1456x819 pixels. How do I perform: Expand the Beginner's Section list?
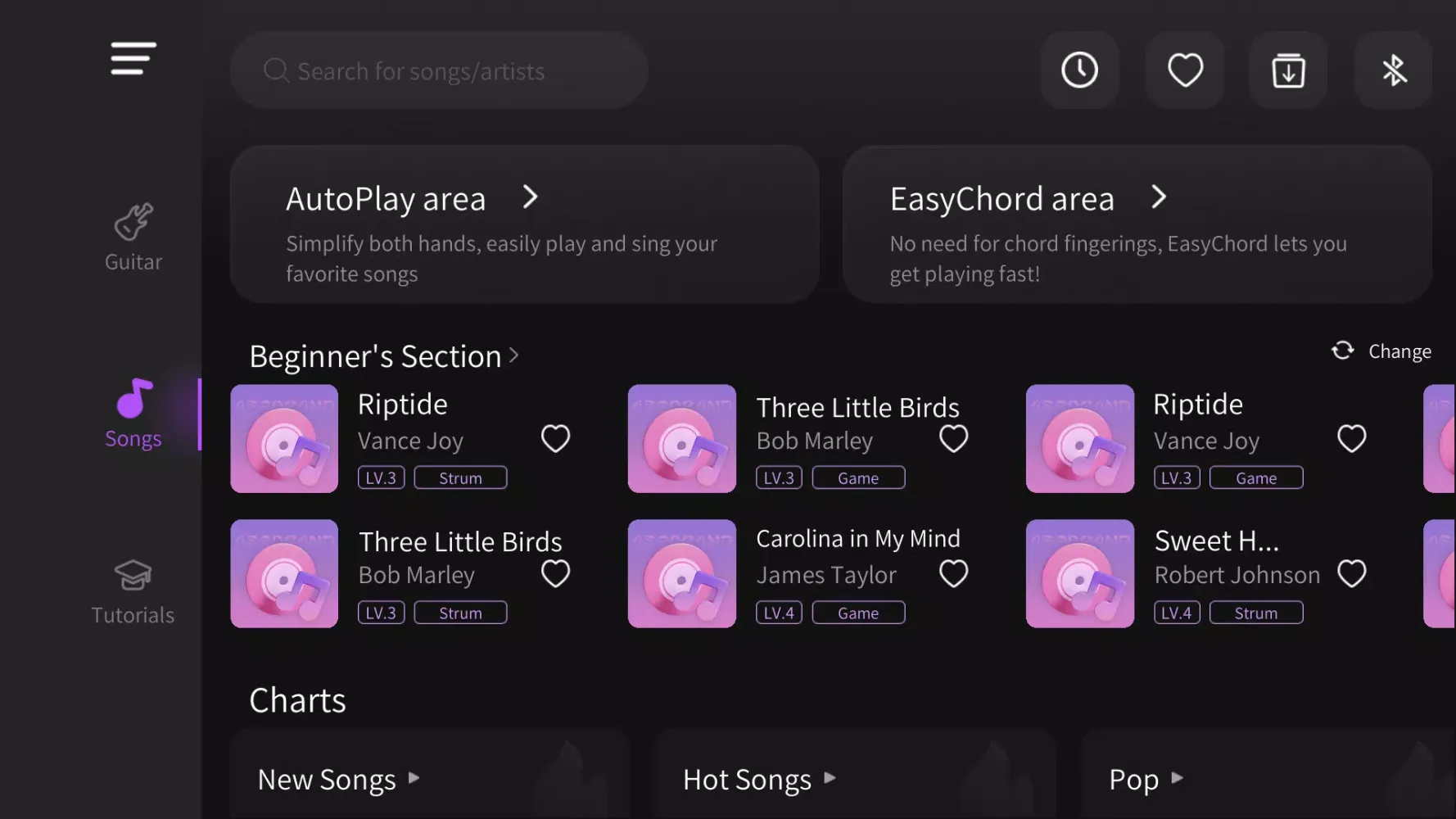click(x=384, y=356)
